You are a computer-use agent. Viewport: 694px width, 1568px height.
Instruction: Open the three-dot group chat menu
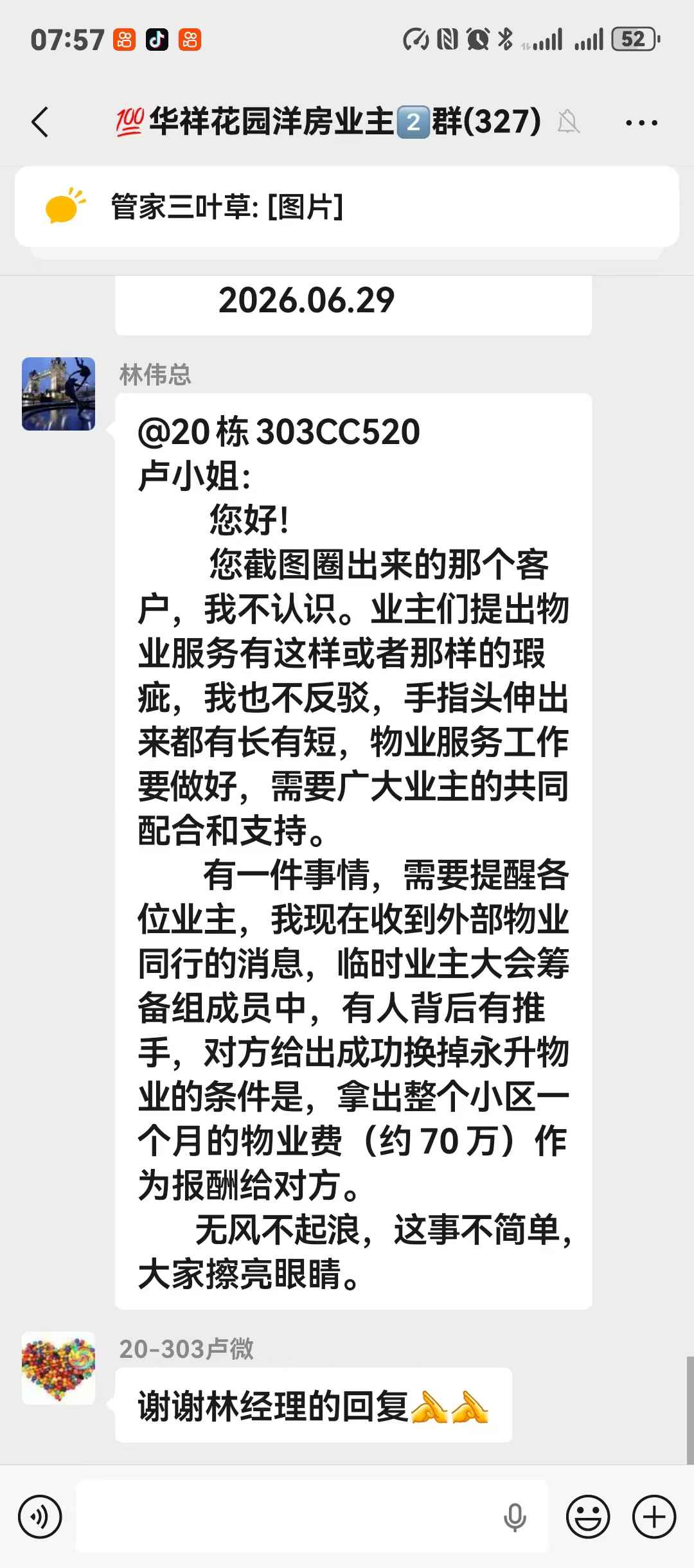[641, 123]
